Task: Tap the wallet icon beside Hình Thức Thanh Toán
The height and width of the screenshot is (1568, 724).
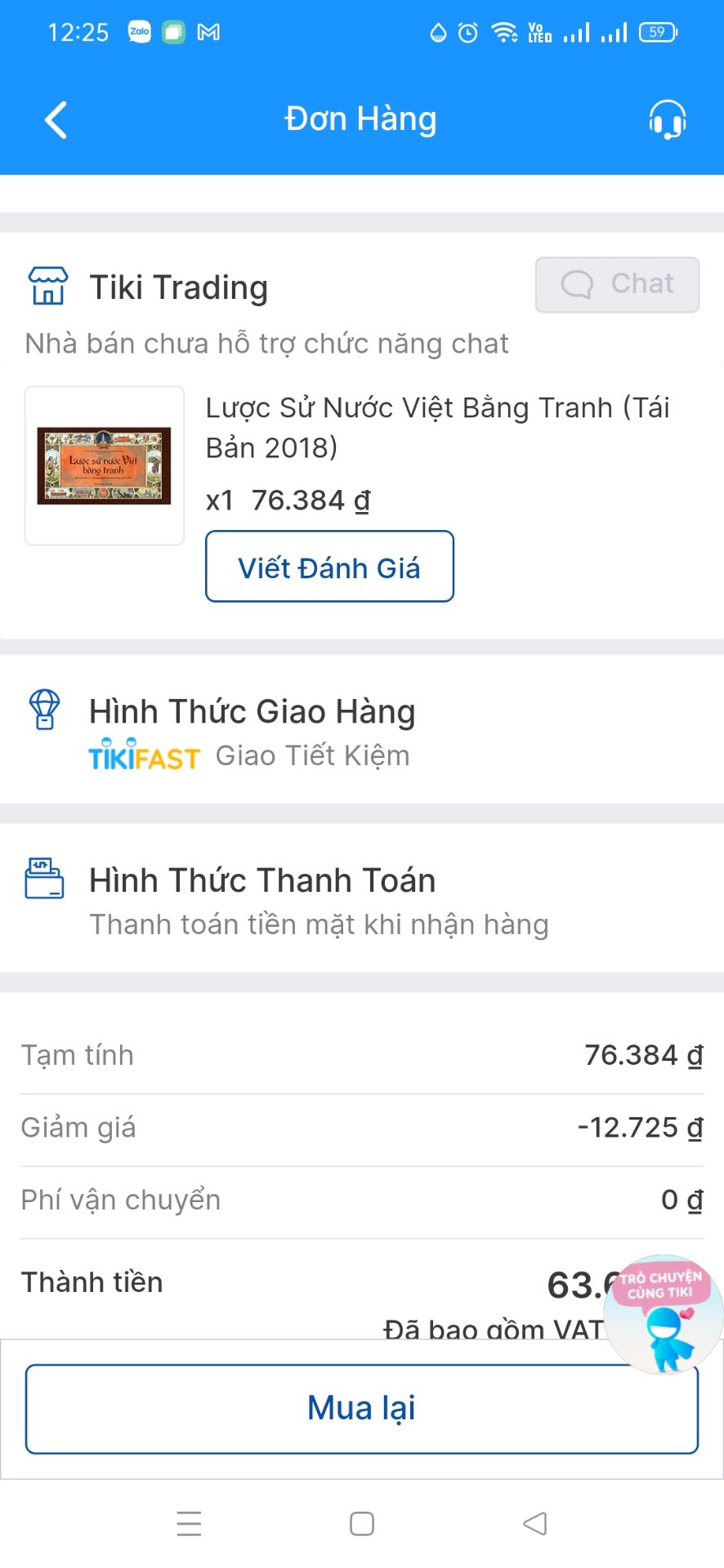Action: coord(44,880)
